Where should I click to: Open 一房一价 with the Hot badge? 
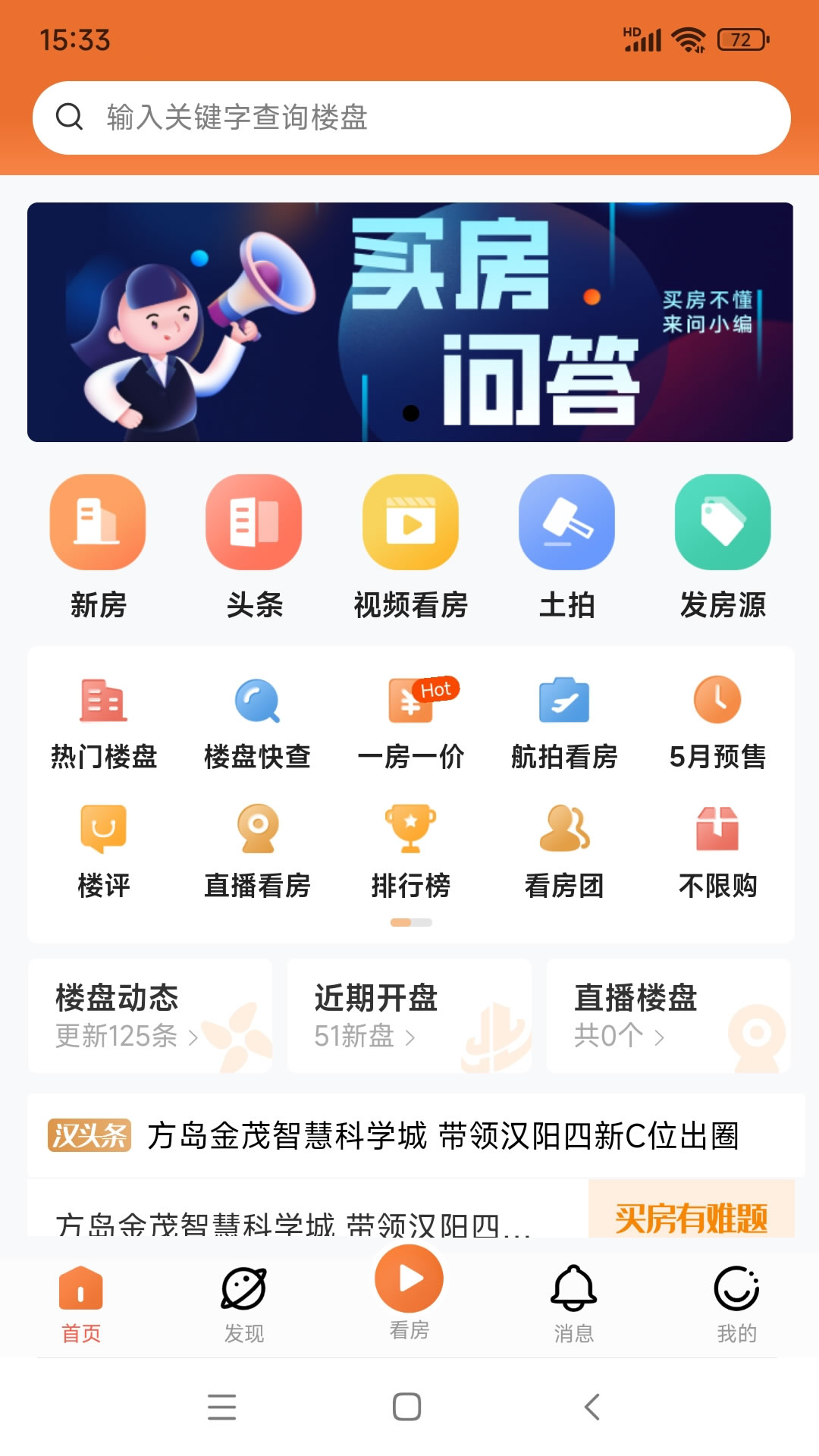point(410,724)
